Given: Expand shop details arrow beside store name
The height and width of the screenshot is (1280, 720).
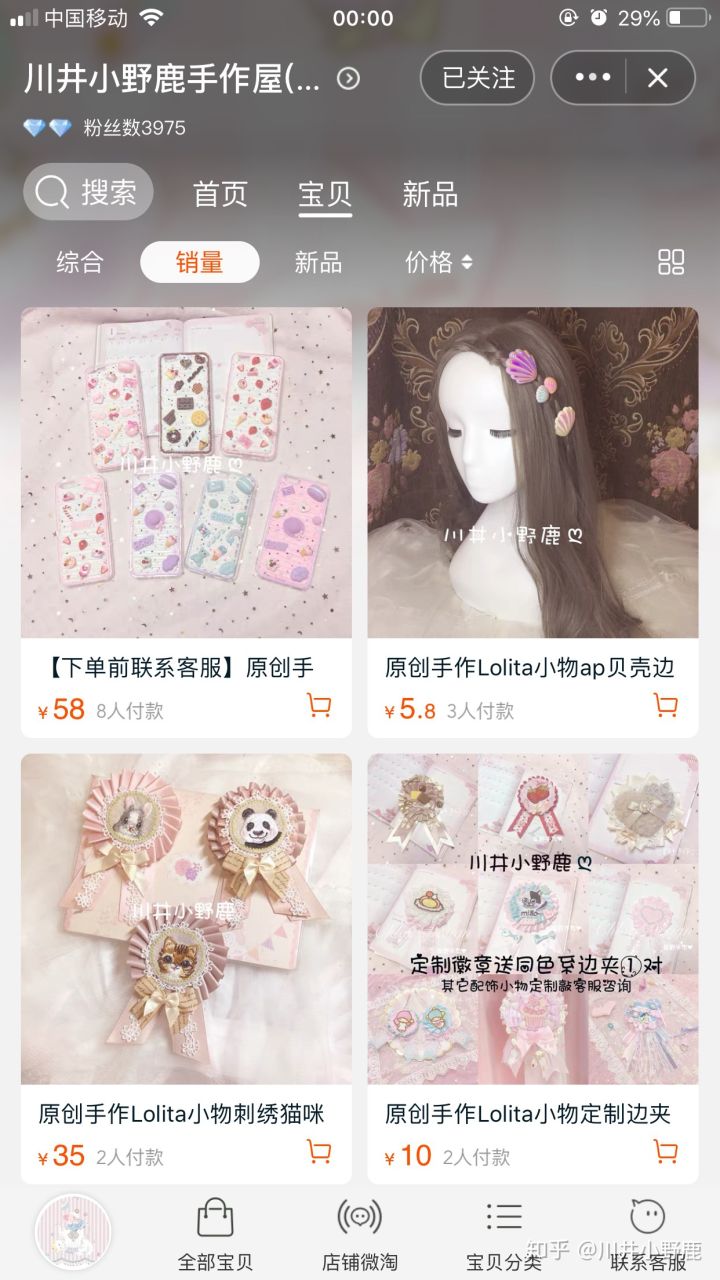Looking at the screenshot, I should pos(348,79).
